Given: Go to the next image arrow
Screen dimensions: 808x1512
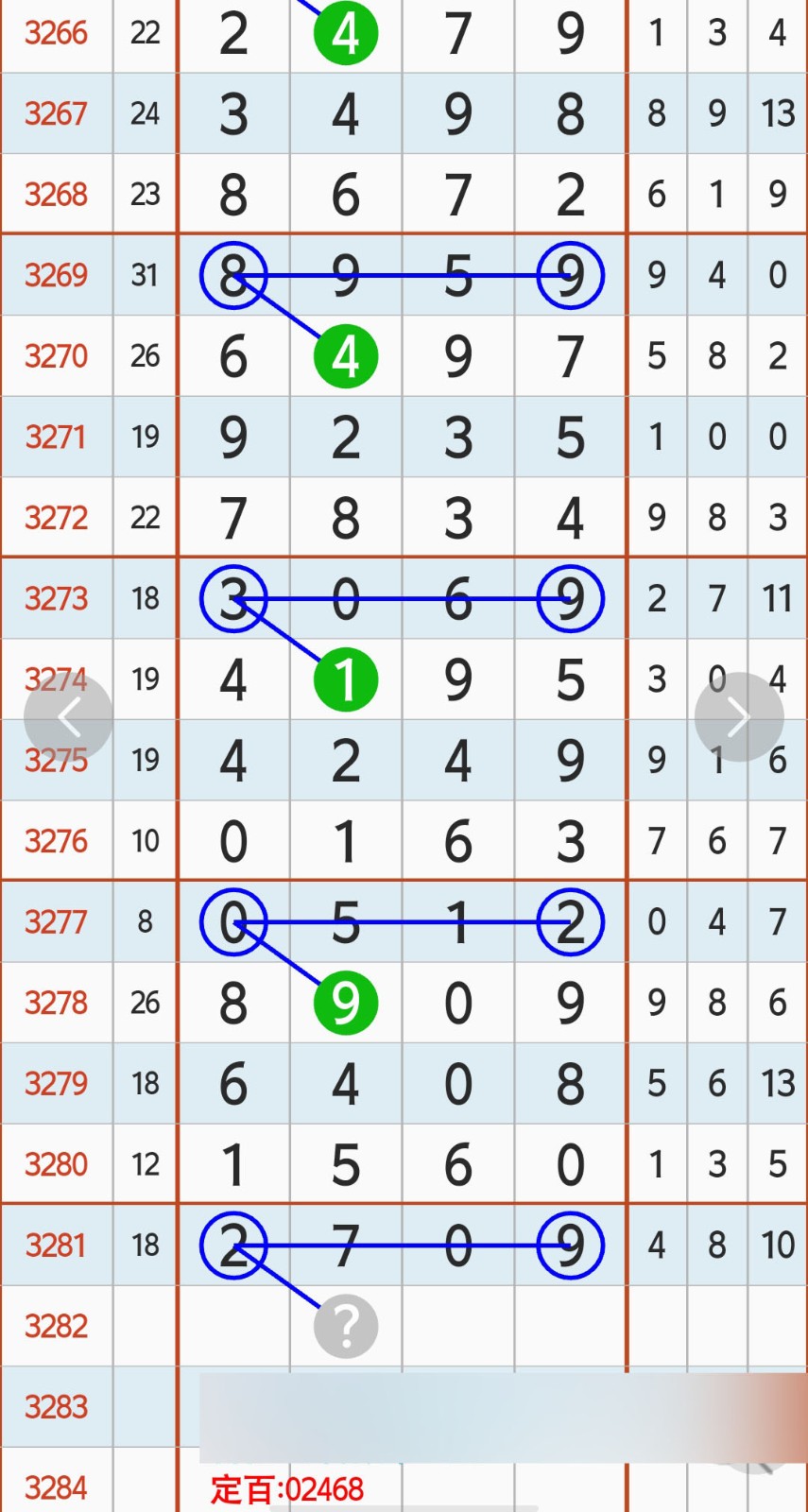Looking at the screenshot, I should point(739,717).
